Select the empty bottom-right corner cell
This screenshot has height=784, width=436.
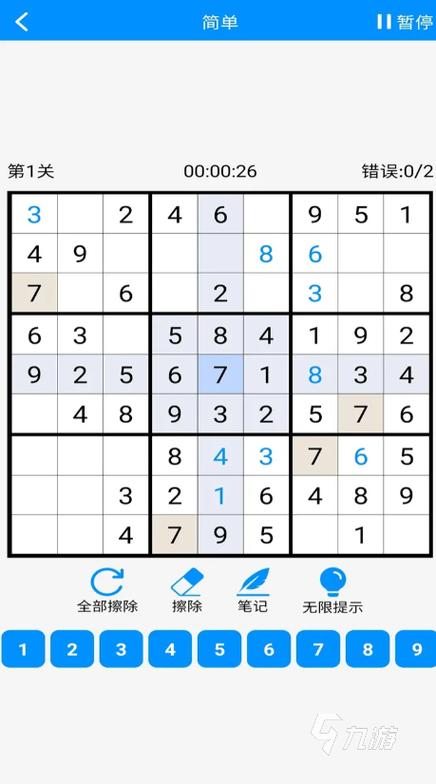[406, 536]
